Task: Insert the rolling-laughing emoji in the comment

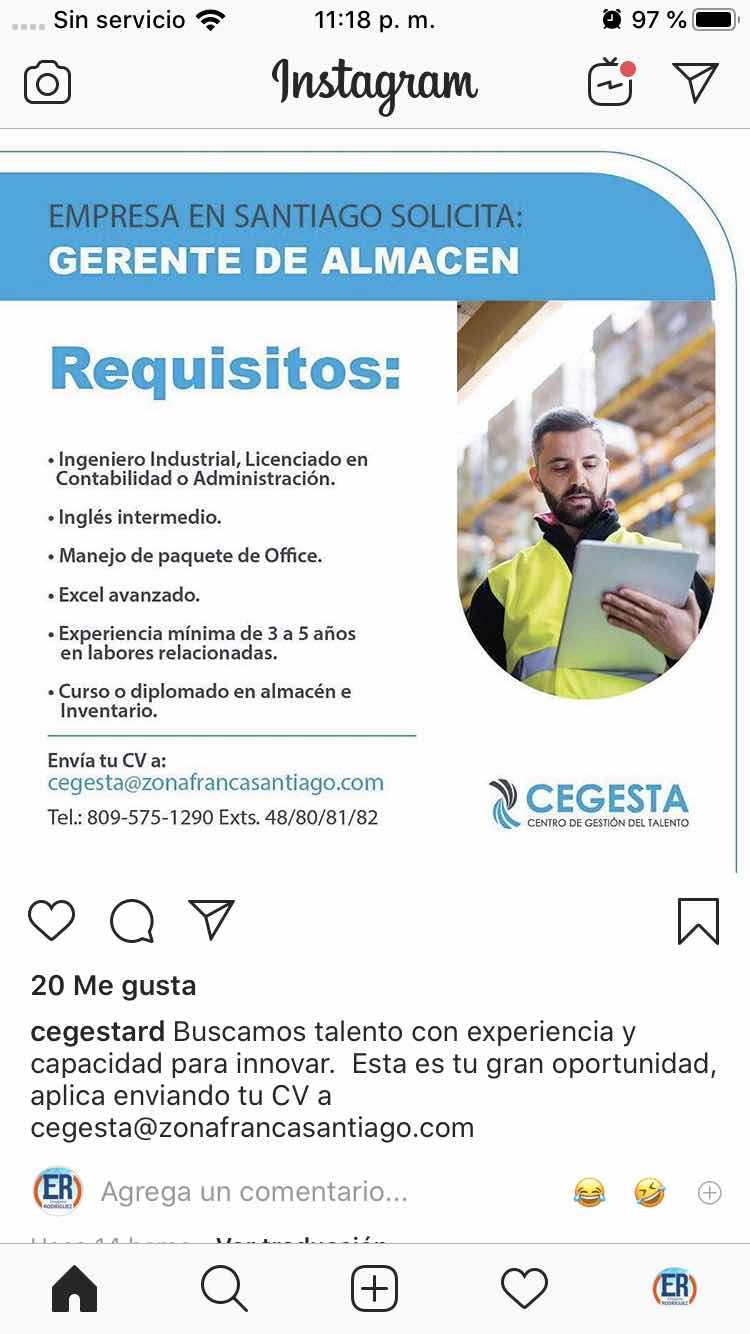Action: tap(650, 1192)
